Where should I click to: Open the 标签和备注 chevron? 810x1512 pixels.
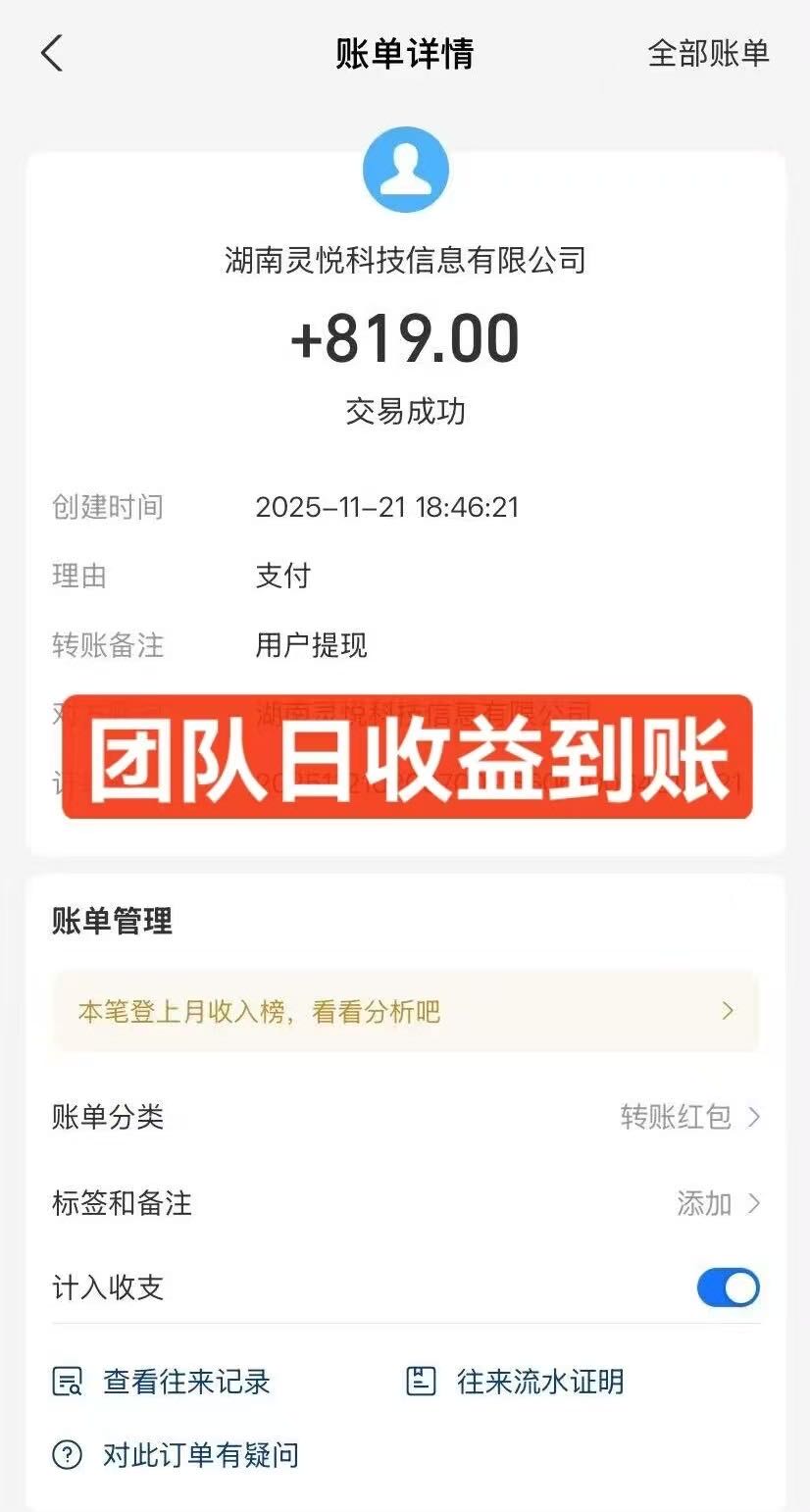pos(753,1203)
